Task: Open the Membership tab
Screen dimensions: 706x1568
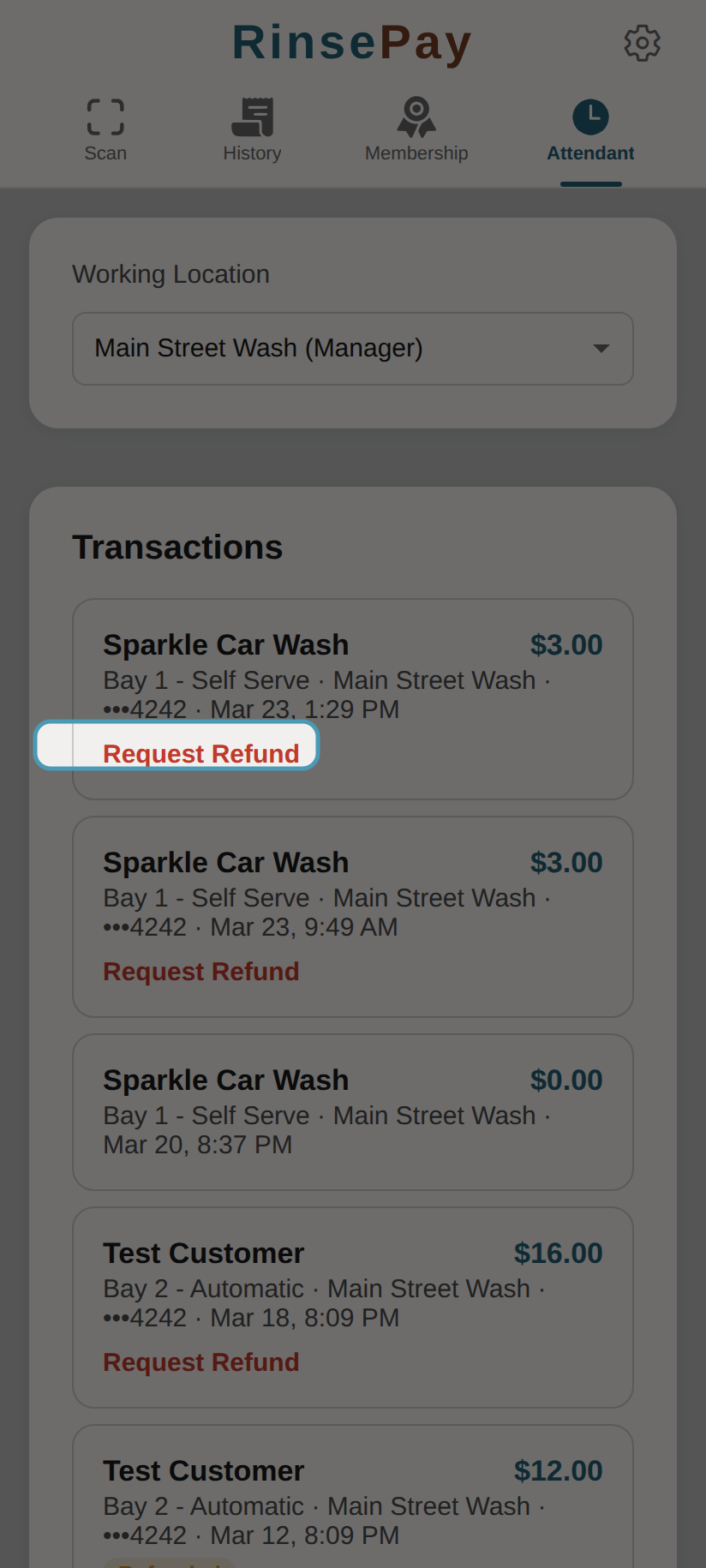Action: [416, 153]
